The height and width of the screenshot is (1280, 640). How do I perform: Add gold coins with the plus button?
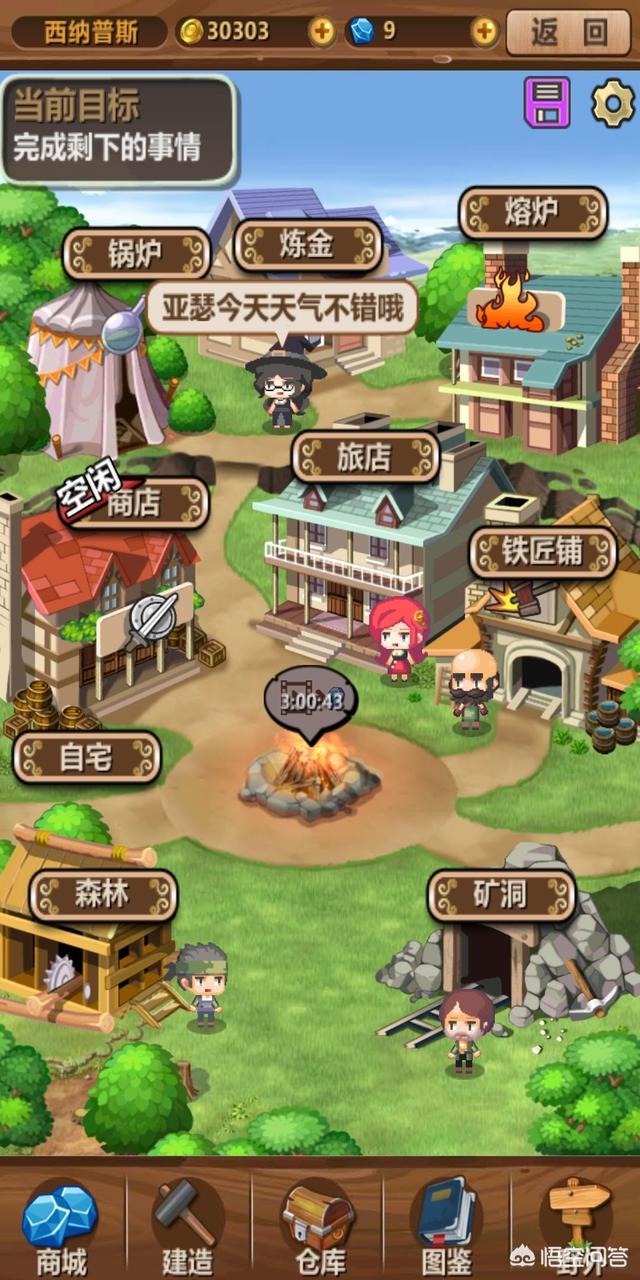coord(322,32)
